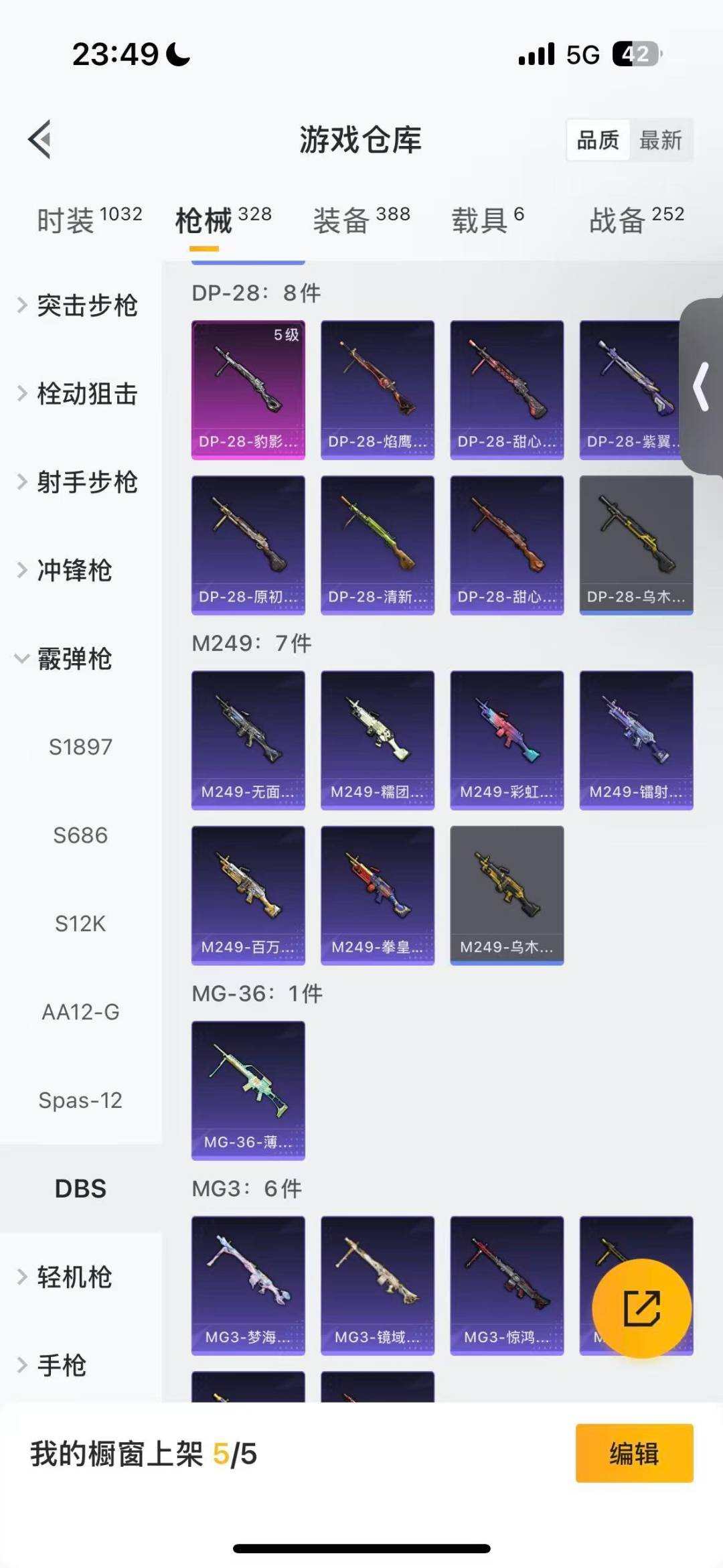Open the 载具 tab

(x=487, y=220)
